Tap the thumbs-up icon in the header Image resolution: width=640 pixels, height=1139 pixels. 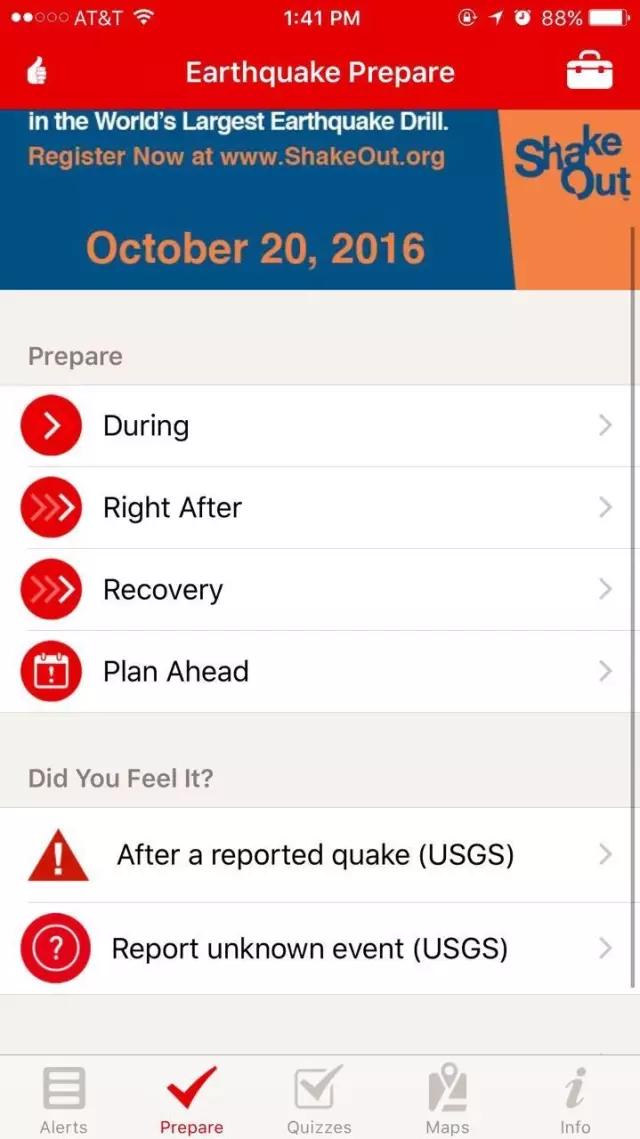(36, 73)
